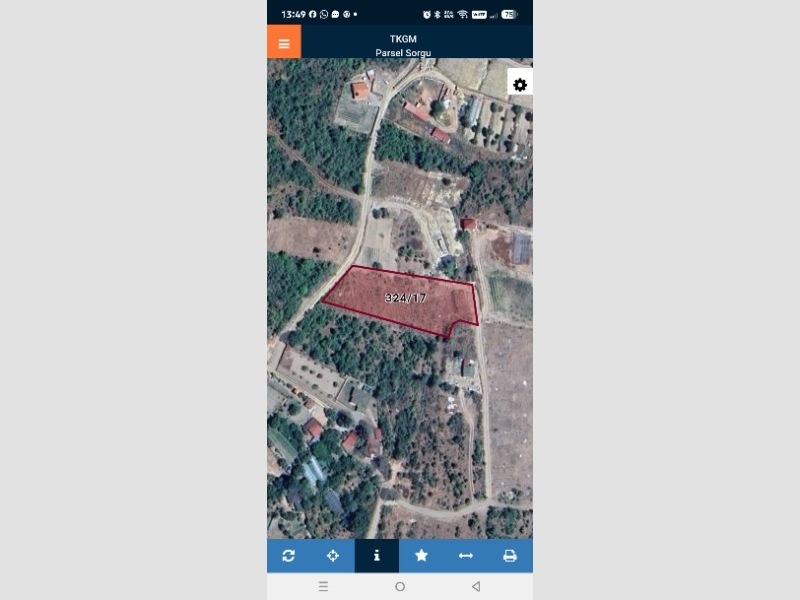
Task: Activate the distance measure tool
Action: [465, 556]
